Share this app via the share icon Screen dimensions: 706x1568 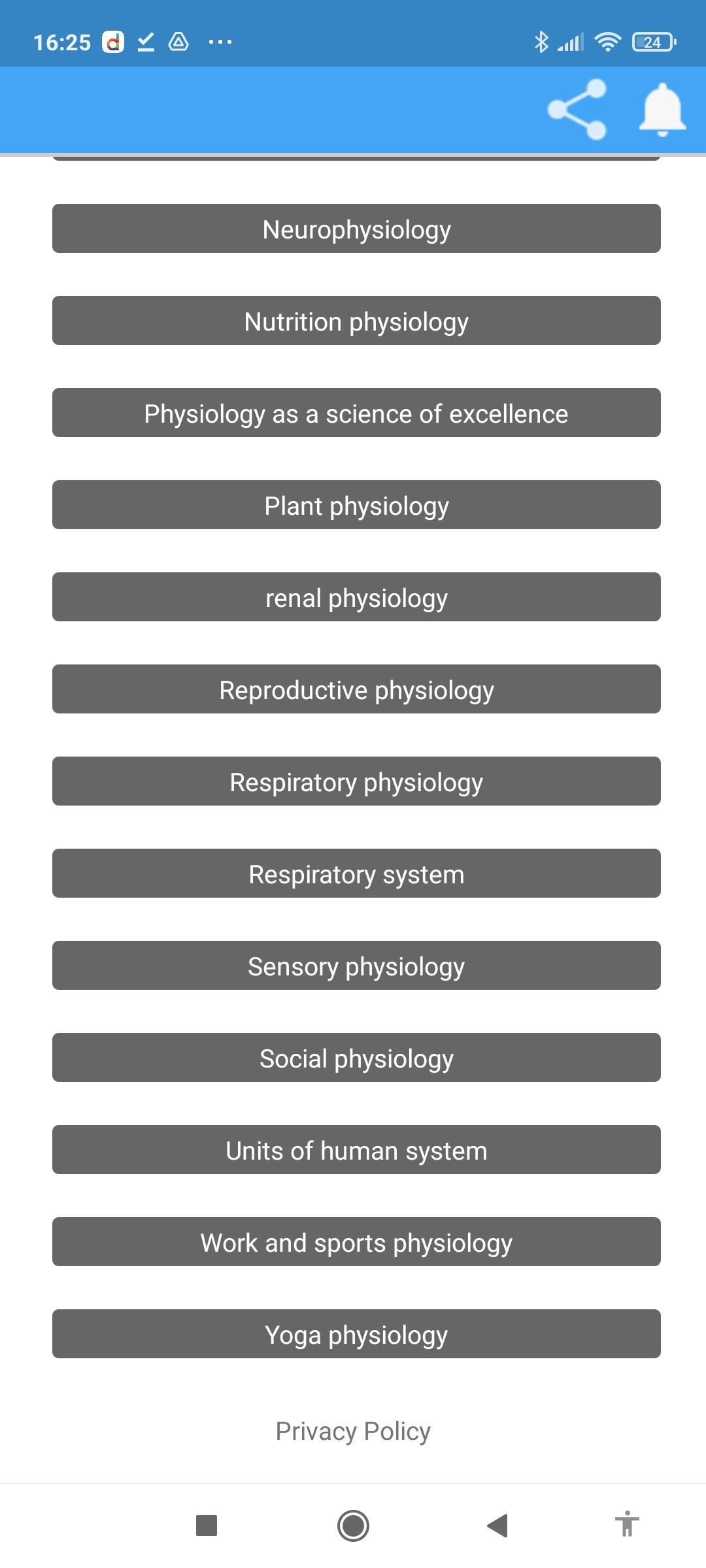(577, 110)
